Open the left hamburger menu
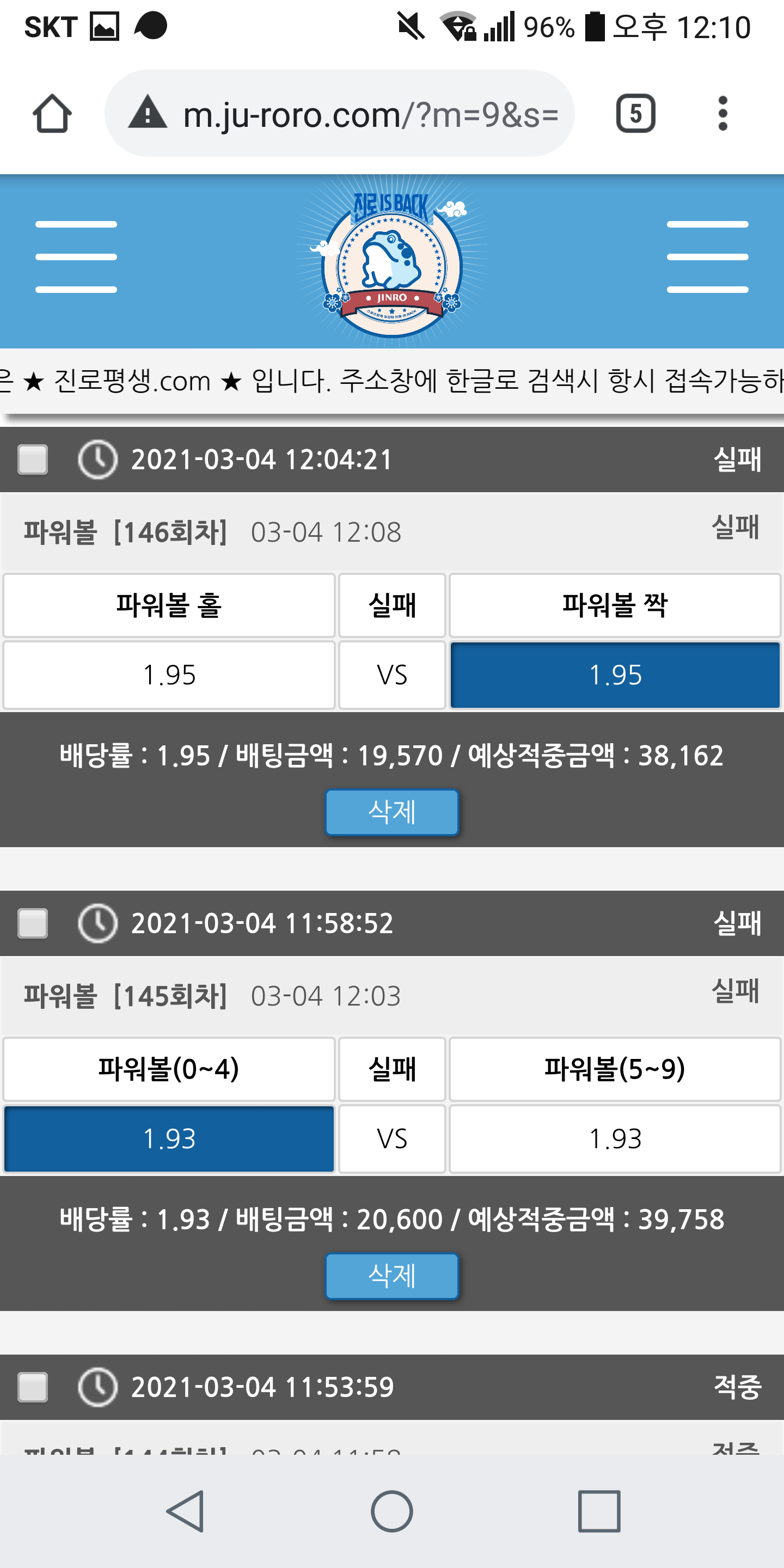The image size is (784, 1568). pyautogui.click(x=76, y=257)
